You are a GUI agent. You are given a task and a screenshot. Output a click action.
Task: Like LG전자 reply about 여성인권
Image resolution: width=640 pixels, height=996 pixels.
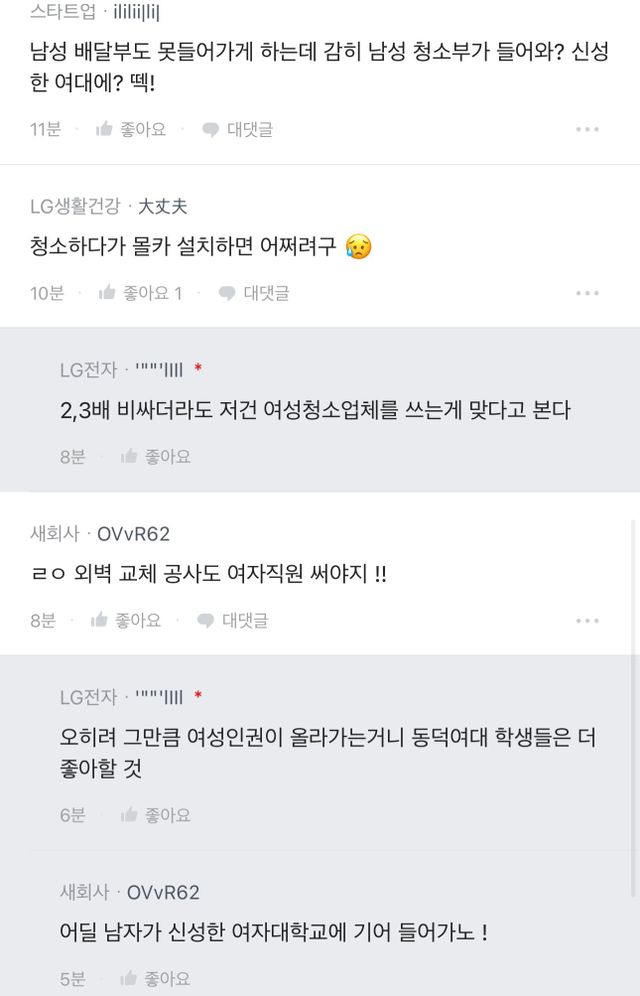[x=156, y=815]
